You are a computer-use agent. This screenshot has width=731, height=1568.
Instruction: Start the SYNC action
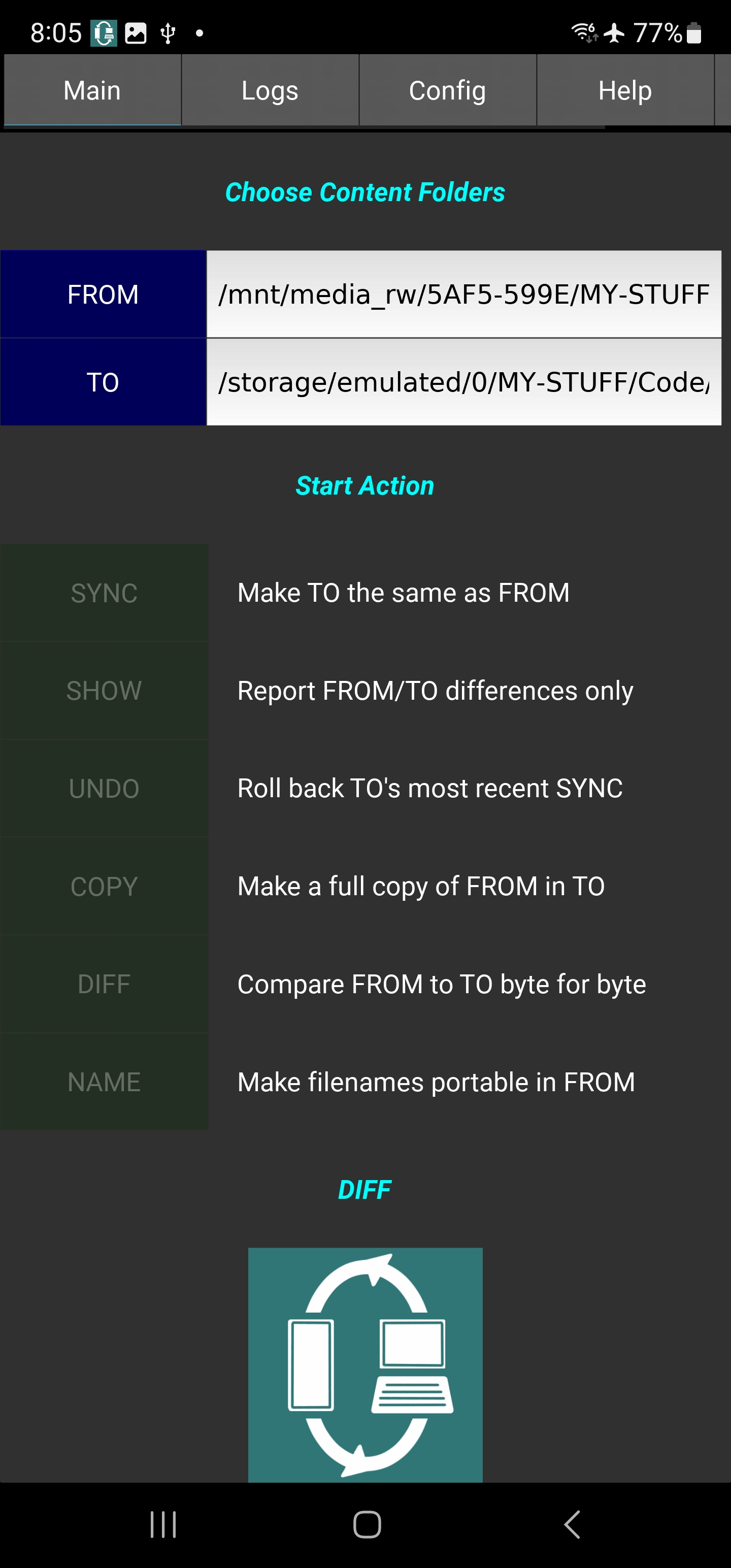[104, 593]
